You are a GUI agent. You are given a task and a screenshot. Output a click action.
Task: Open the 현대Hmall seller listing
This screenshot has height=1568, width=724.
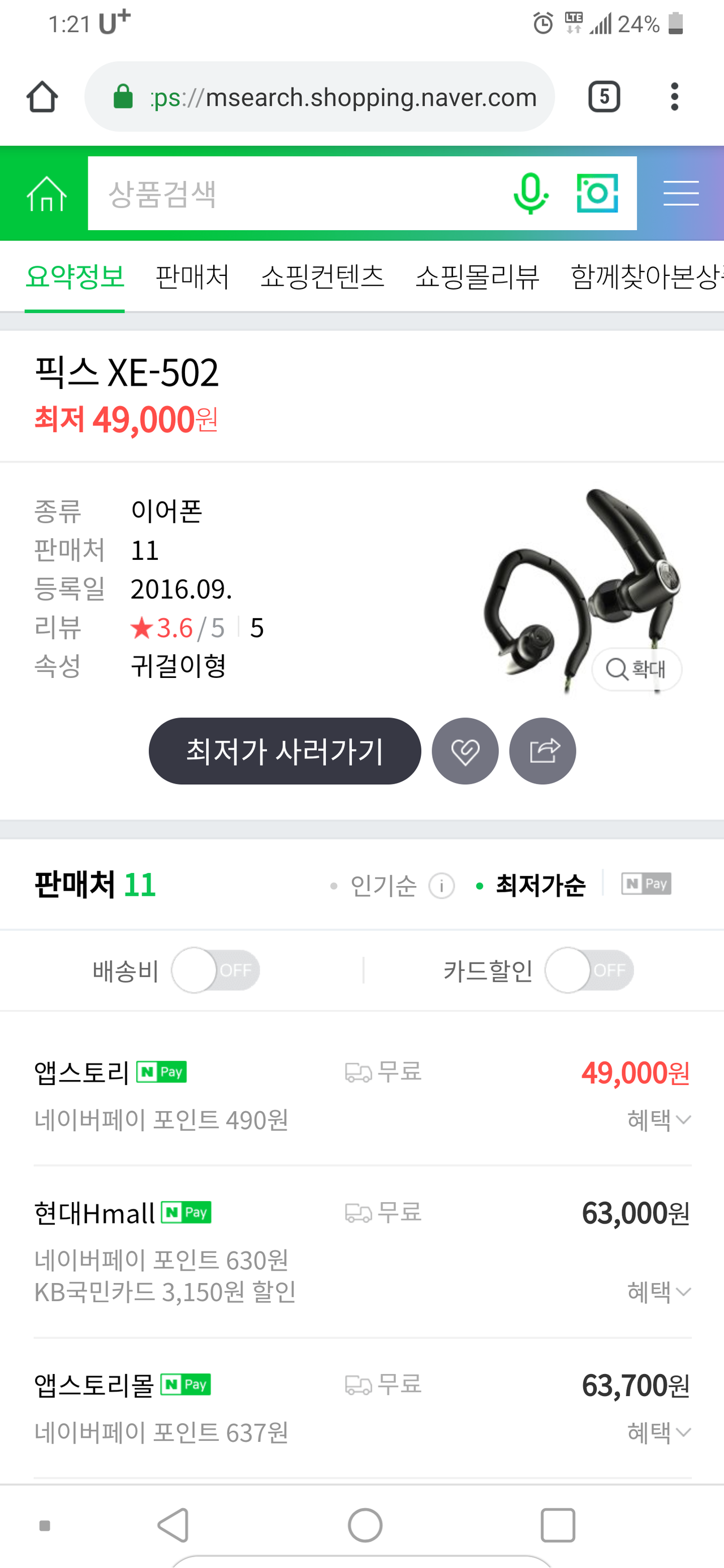[363, 1252]
